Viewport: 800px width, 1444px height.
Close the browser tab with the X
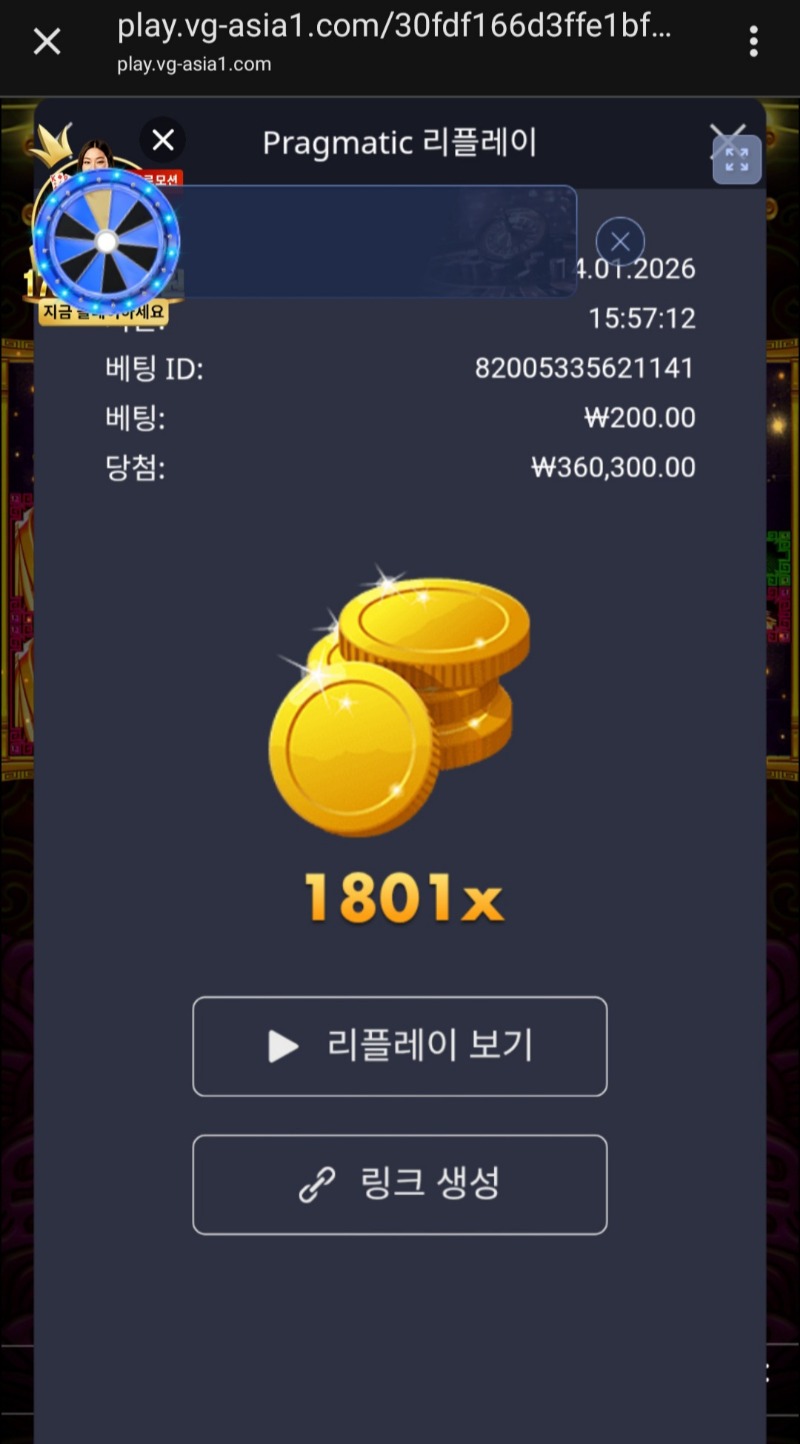tap(47, 41)
